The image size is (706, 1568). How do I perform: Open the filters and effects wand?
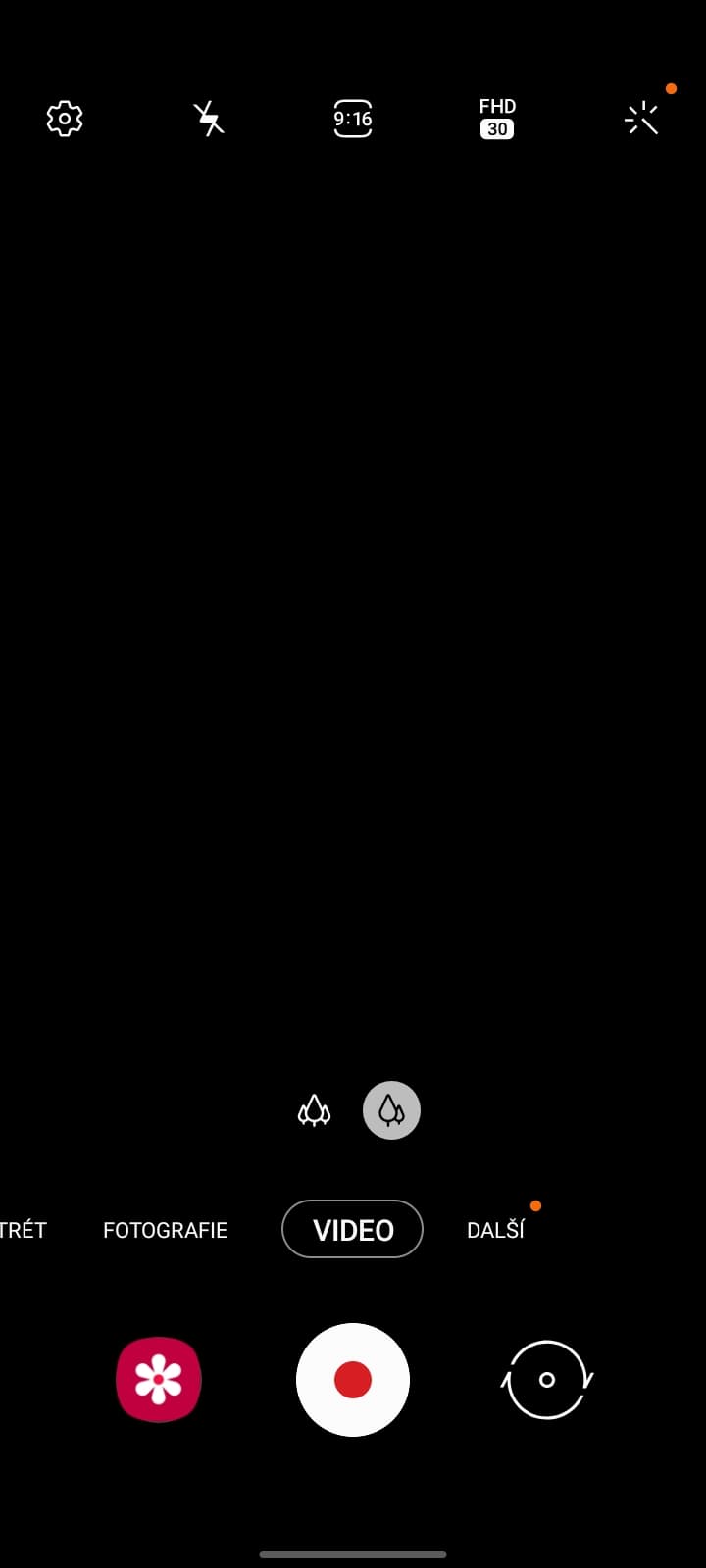(641, 119)
